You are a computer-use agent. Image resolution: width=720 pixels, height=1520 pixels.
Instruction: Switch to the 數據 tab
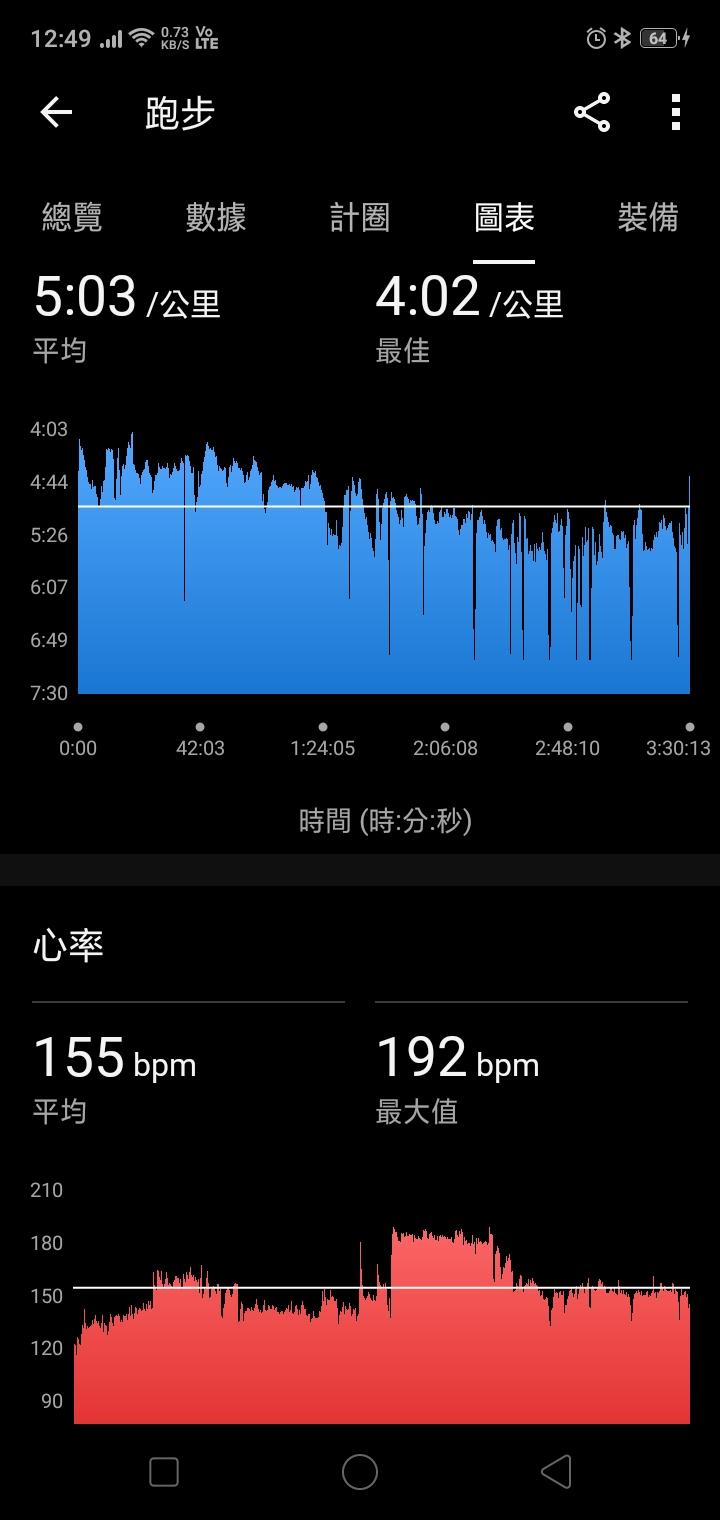[x=216, y=217]
